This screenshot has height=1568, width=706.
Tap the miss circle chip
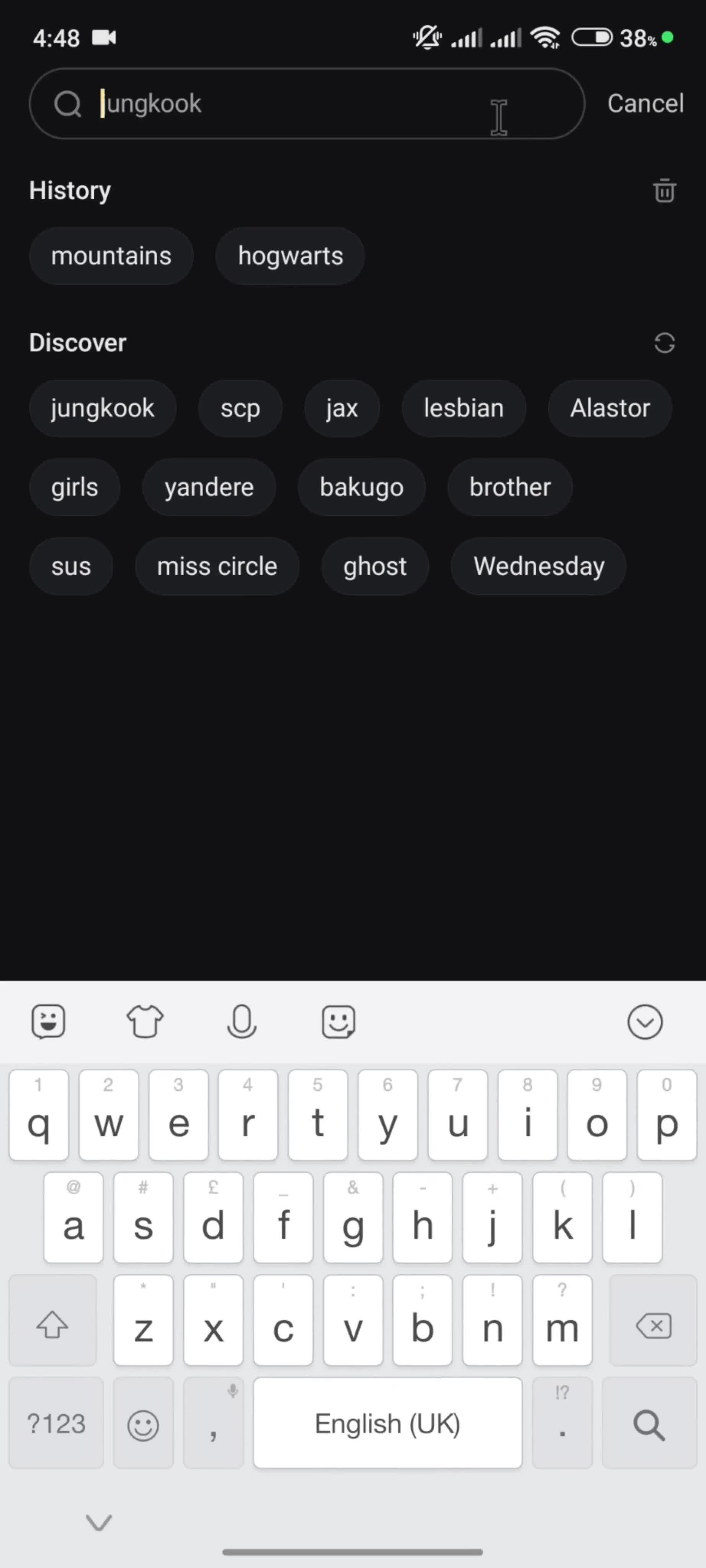[x=217, y=566]
